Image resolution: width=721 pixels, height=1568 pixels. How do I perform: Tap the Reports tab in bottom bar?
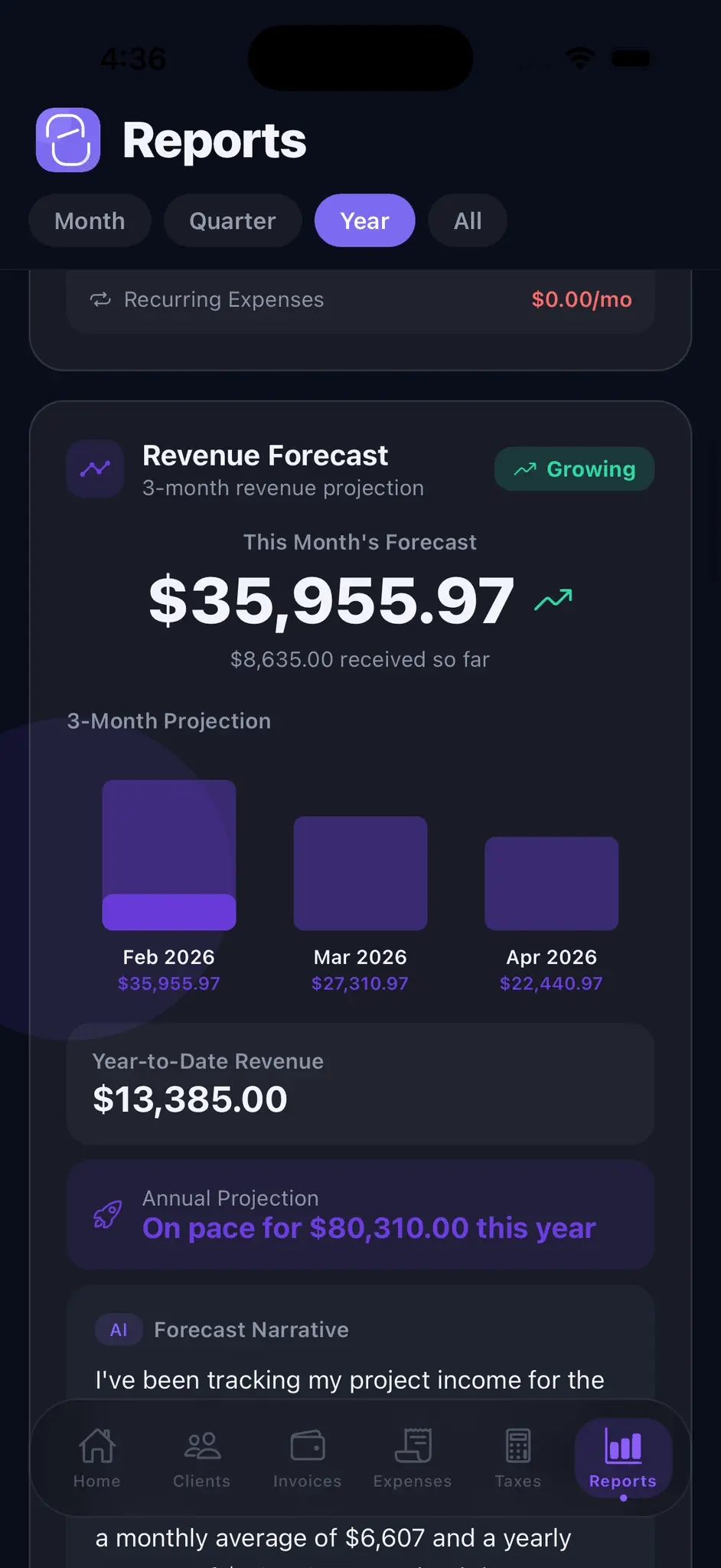[623, 1458]
